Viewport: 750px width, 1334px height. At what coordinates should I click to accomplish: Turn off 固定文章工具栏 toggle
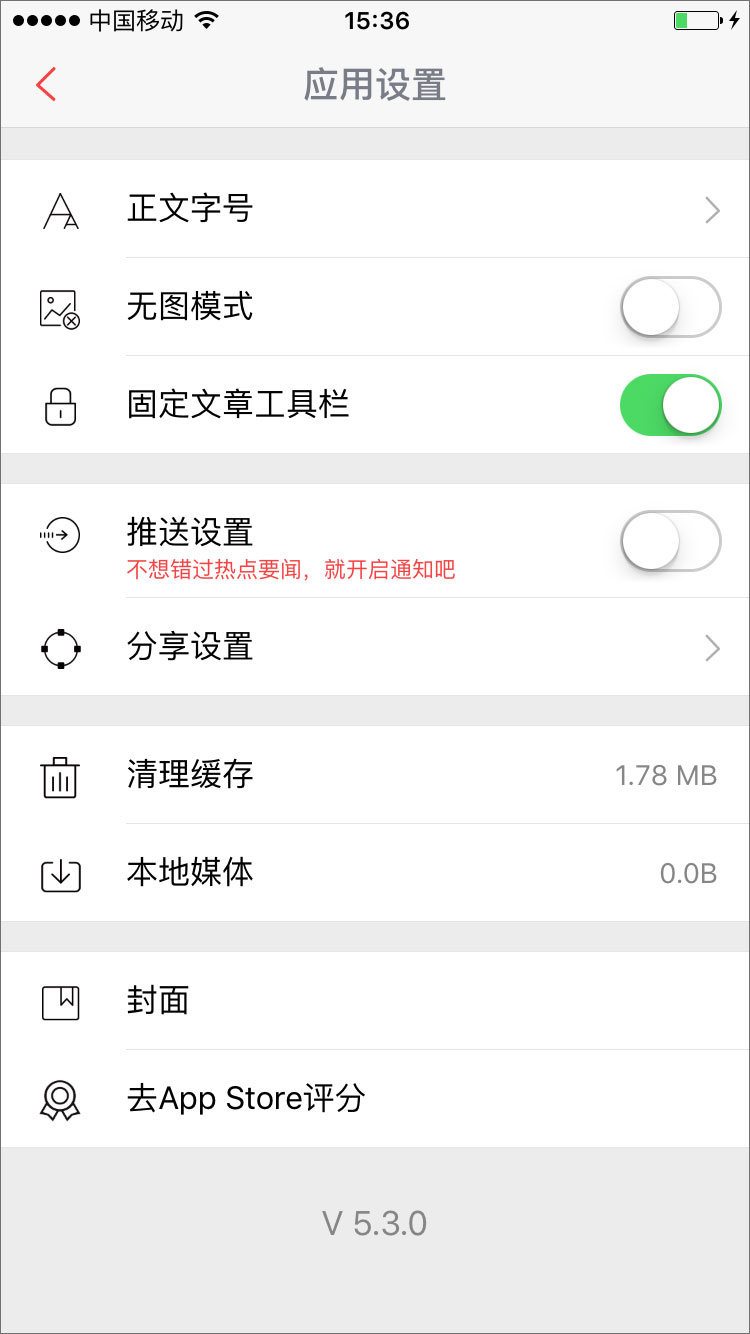click(670, 405)
